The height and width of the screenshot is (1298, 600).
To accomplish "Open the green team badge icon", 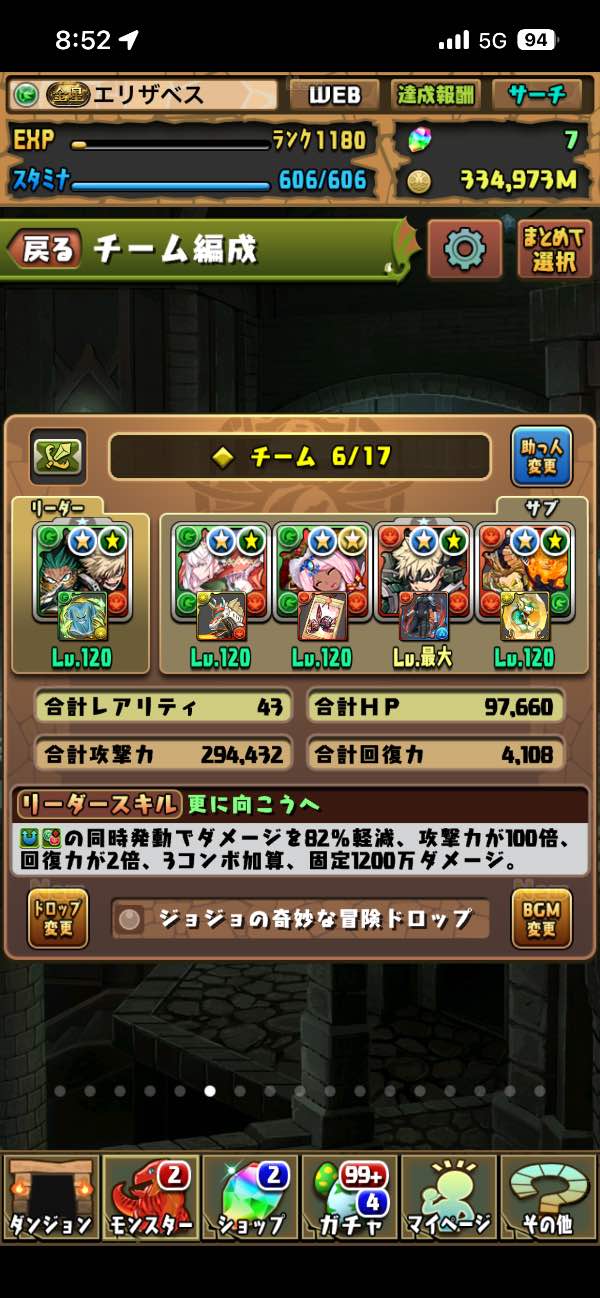I will pyautogui.click(x=57, y=457).
